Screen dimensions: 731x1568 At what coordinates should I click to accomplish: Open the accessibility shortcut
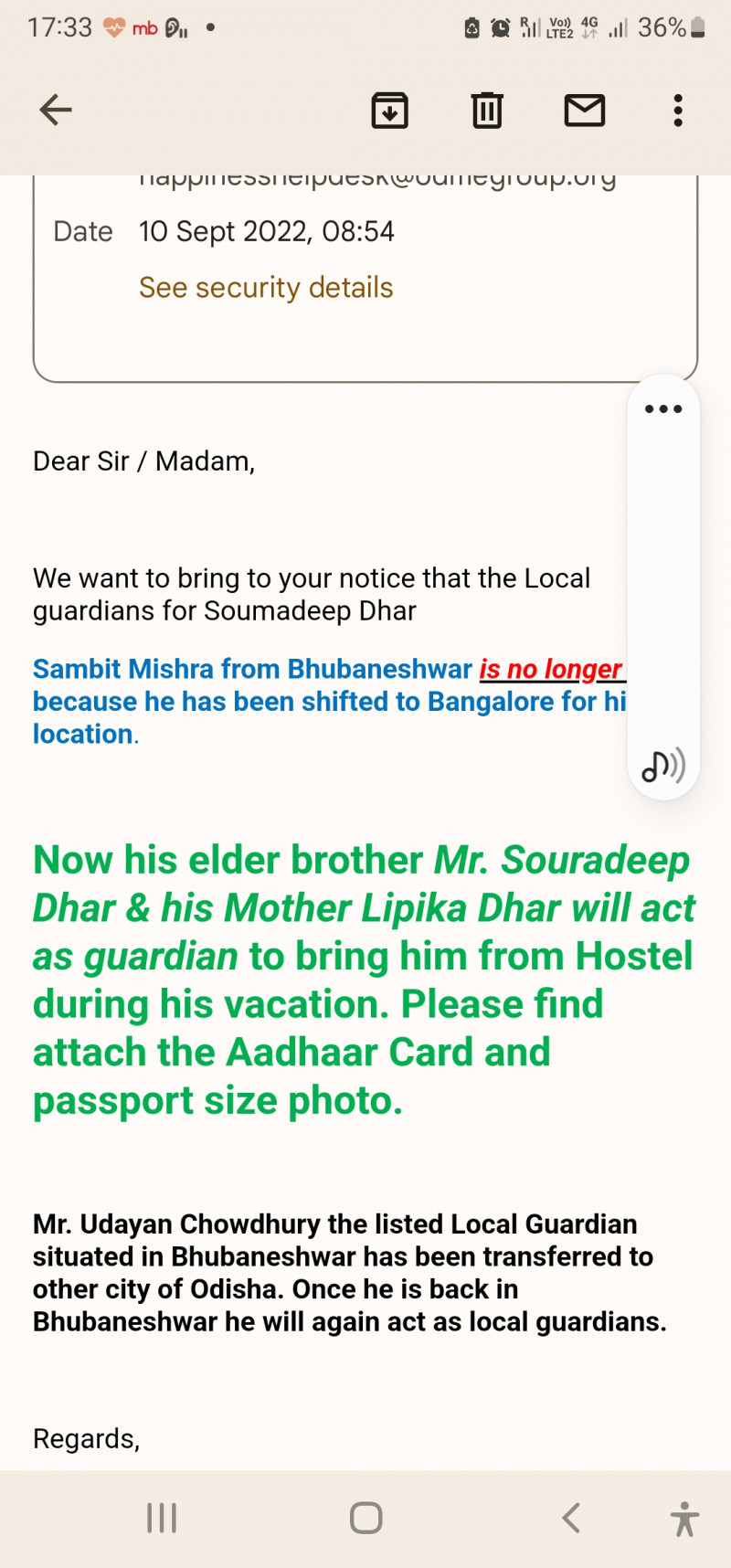click(x=684, y=1519)
